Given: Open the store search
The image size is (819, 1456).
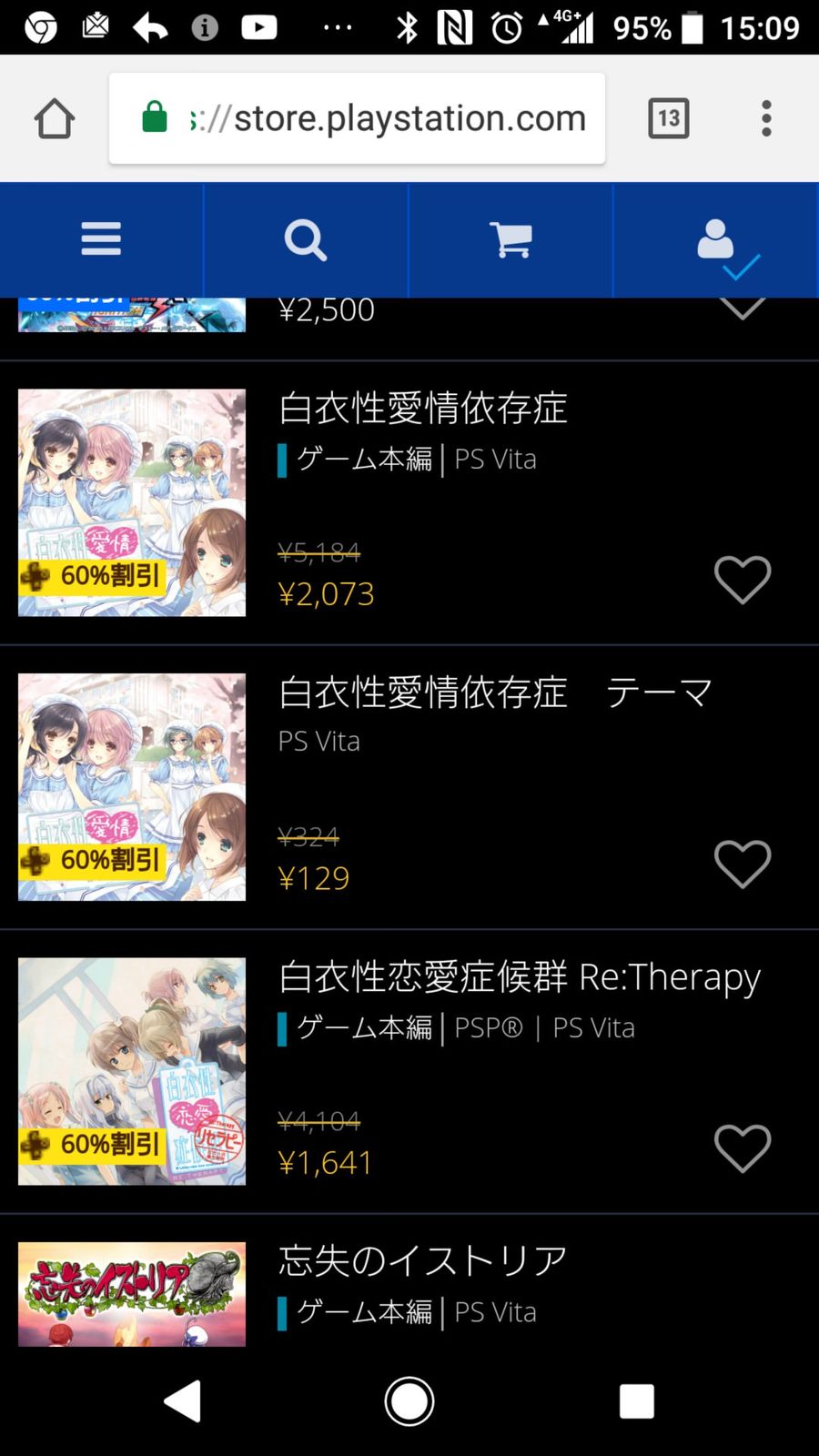Looking at the screenshot, I should coord(306,239).
